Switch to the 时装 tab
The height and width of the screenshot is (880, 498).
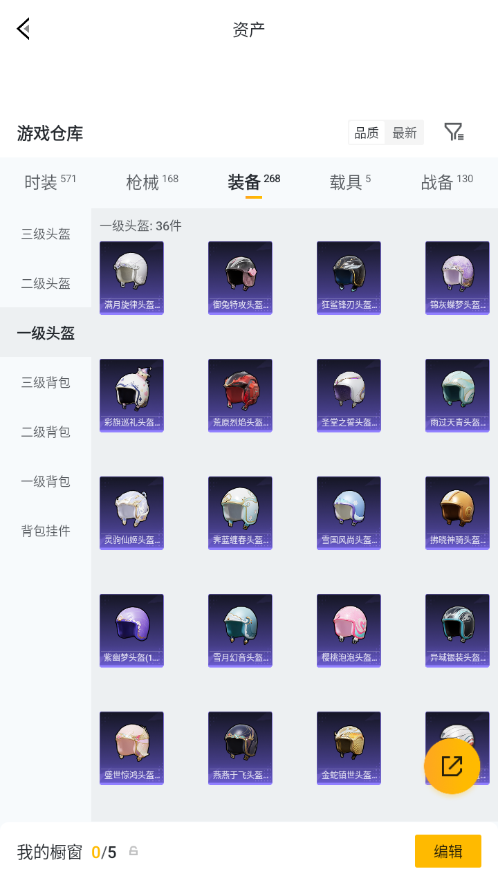point(49,182)
